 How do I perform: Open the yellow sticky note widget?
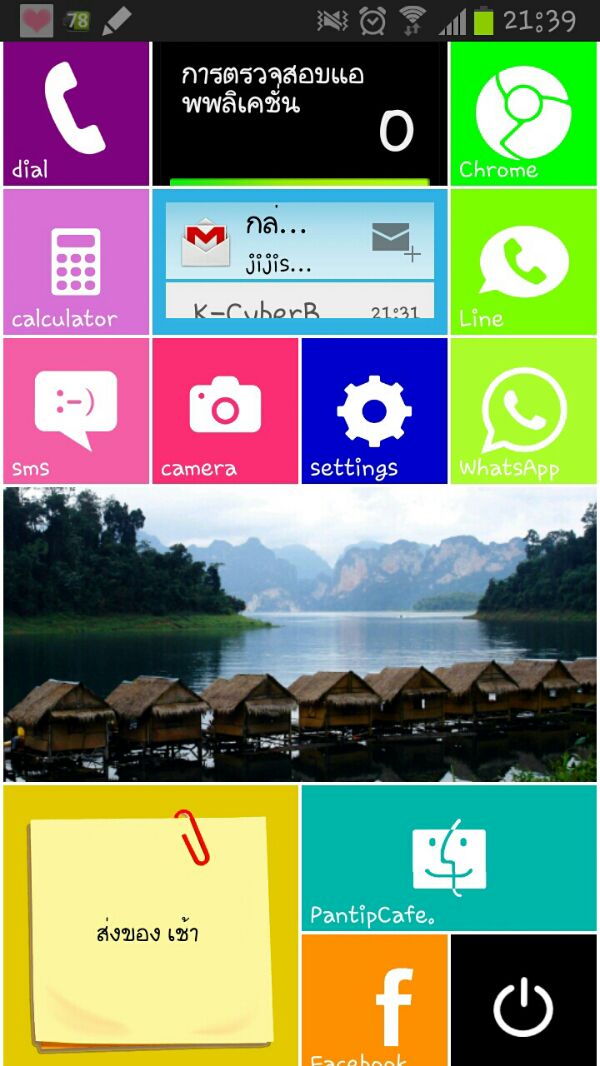150,925
